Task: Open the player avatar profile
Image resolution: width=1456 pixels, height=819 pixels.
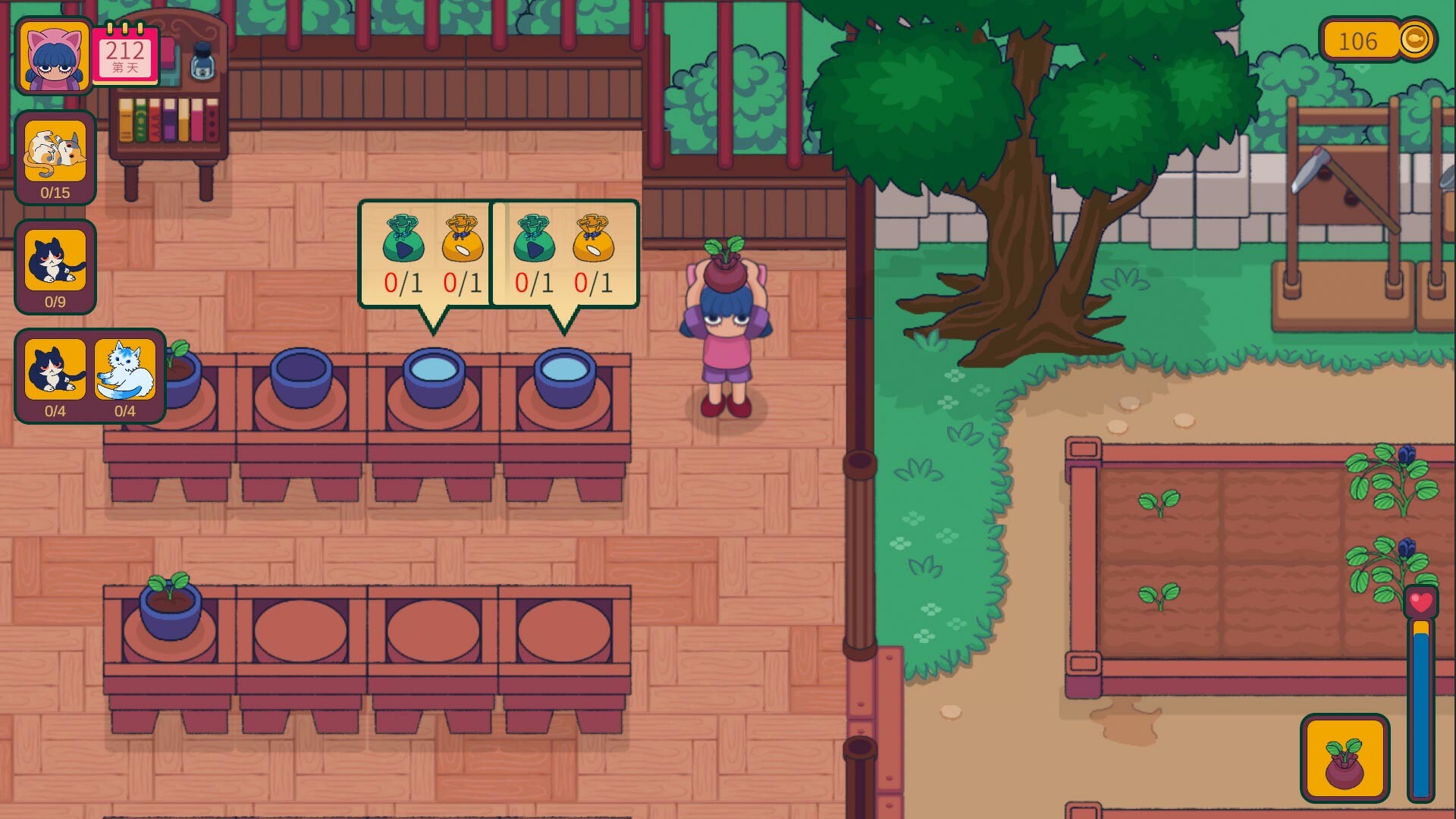Action: click(54, 57)
